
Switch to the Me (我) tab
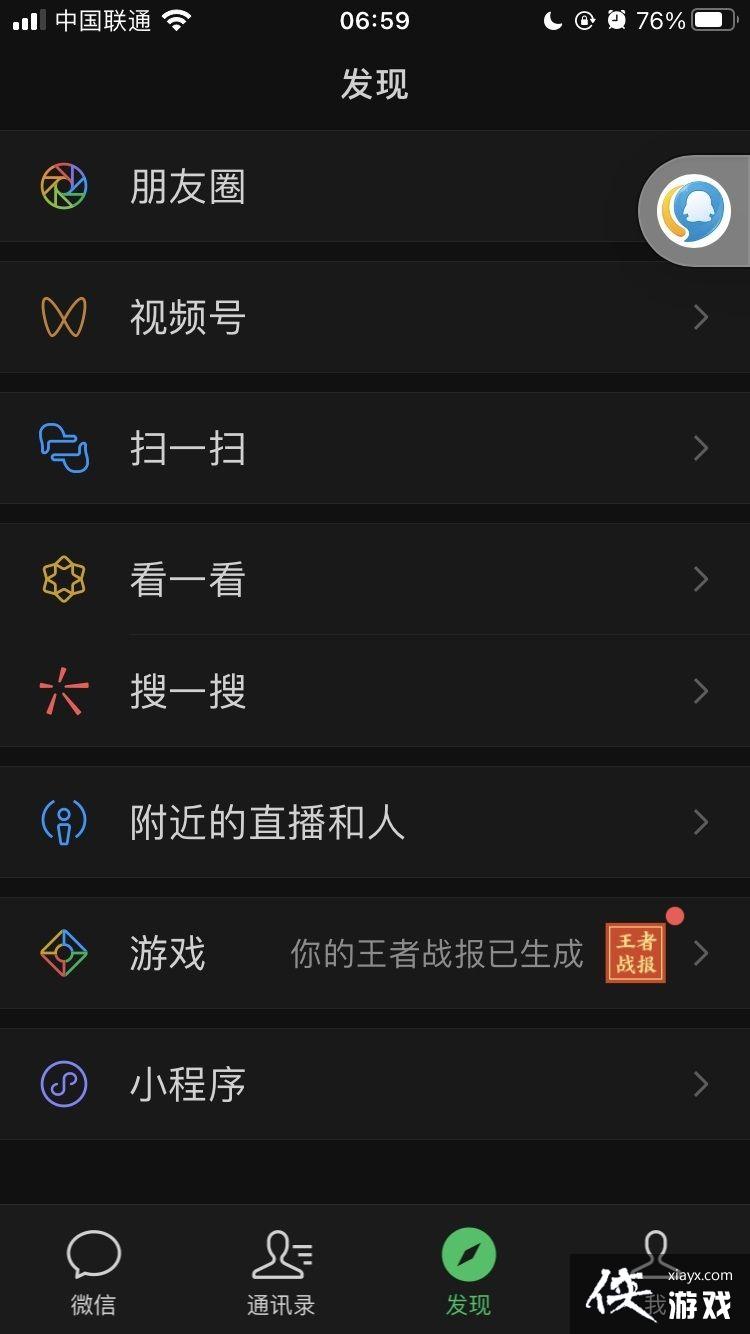[x=657, y=1270]
